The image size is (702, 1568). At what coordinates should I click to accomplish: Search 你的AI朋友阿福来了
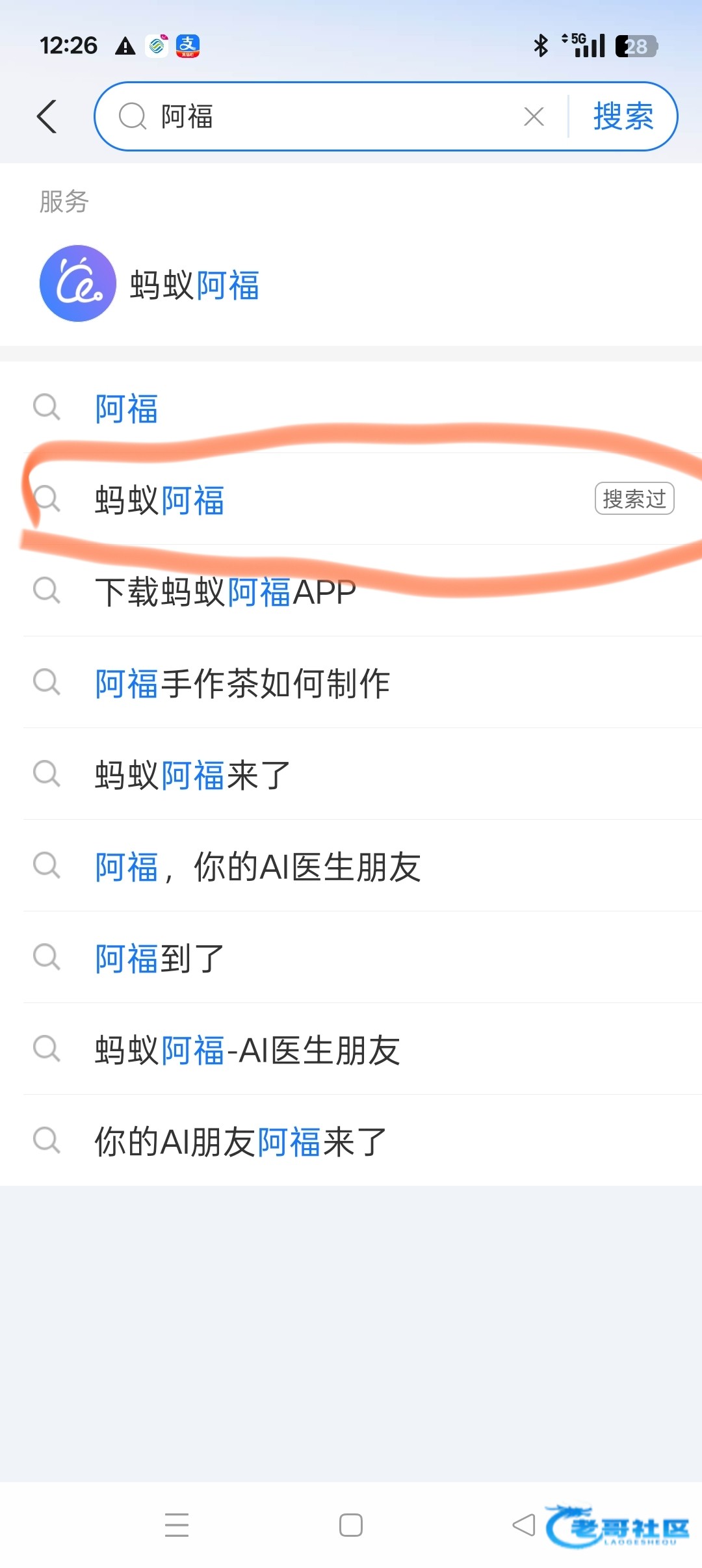pos(240,1142)
